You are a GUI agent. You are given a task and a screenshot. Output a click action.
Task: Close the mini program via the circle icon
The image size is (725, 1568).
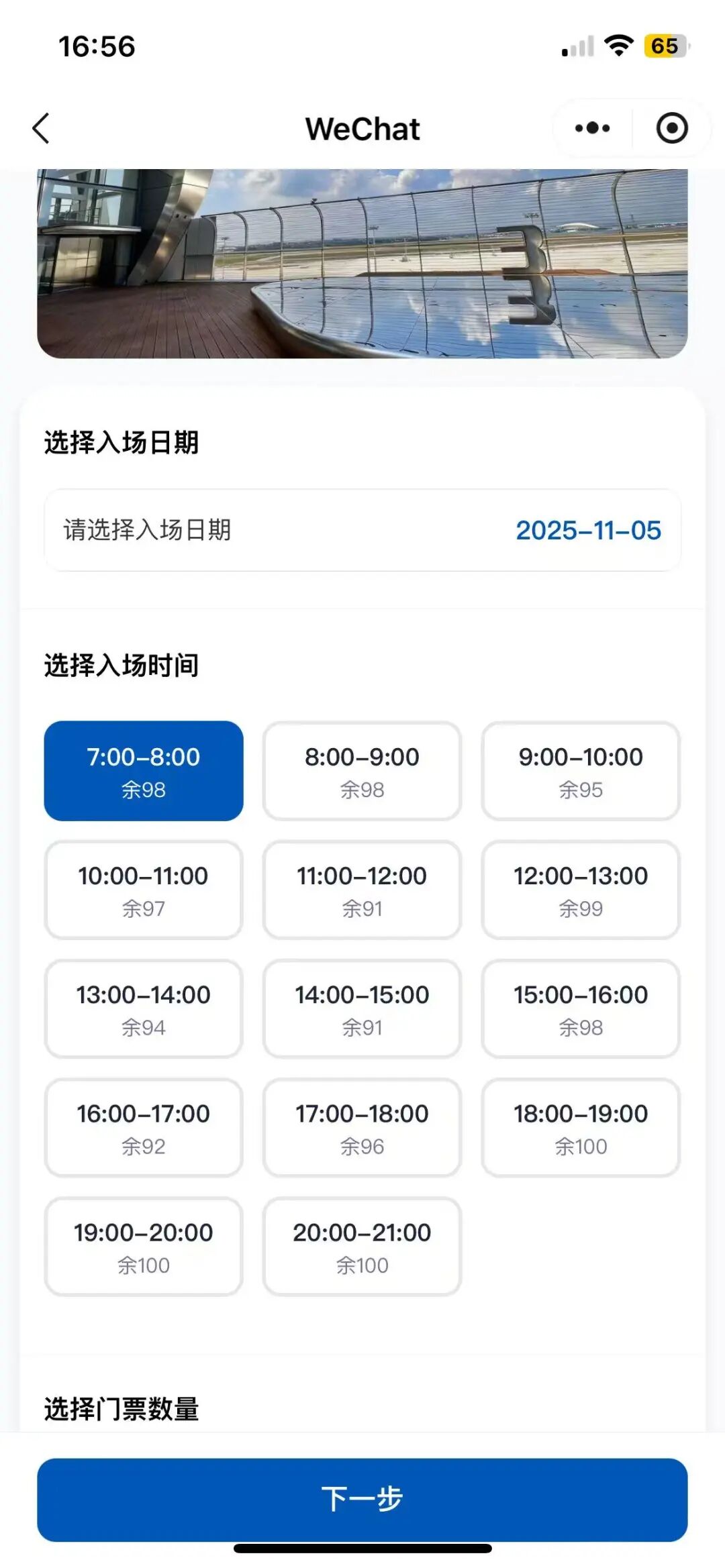pyautogui.click(x=671, y=128)
